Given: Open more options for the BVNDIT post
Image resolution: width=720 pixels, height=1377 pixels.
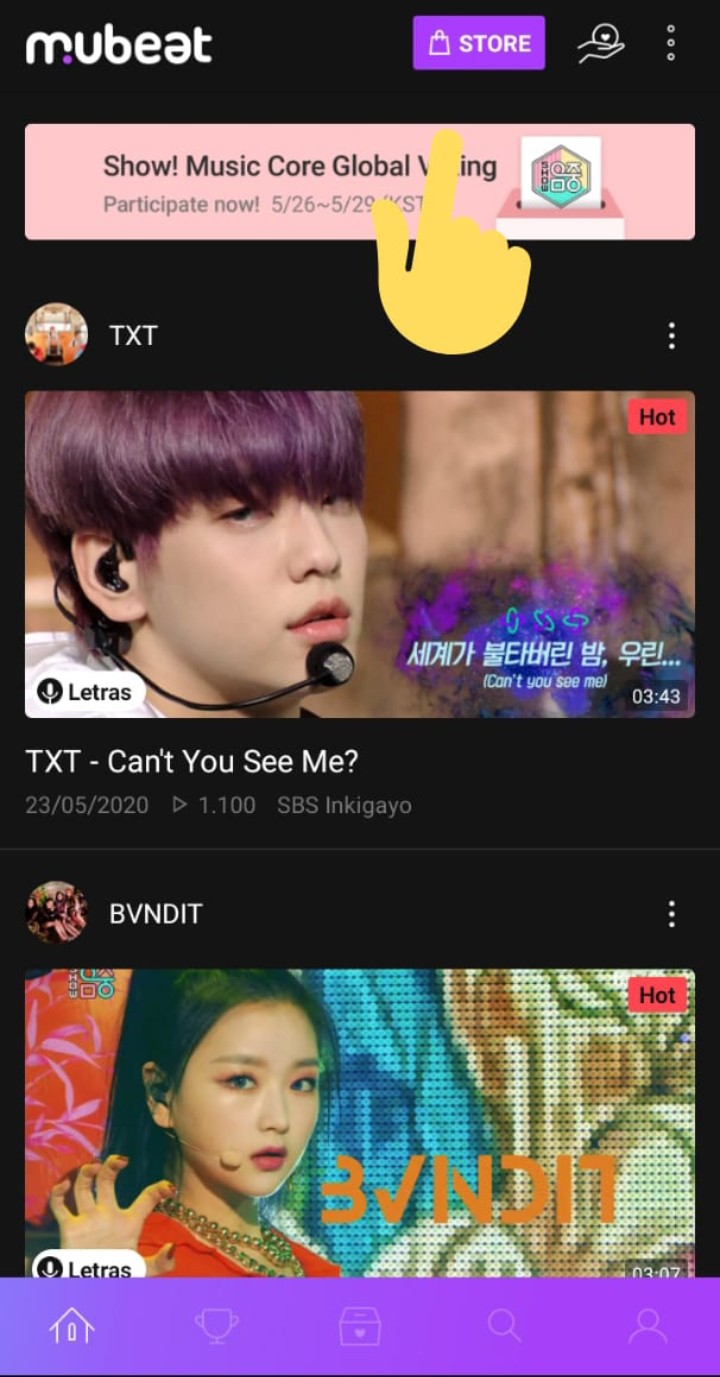Looking at the screenshot, I should coord(671,913).
